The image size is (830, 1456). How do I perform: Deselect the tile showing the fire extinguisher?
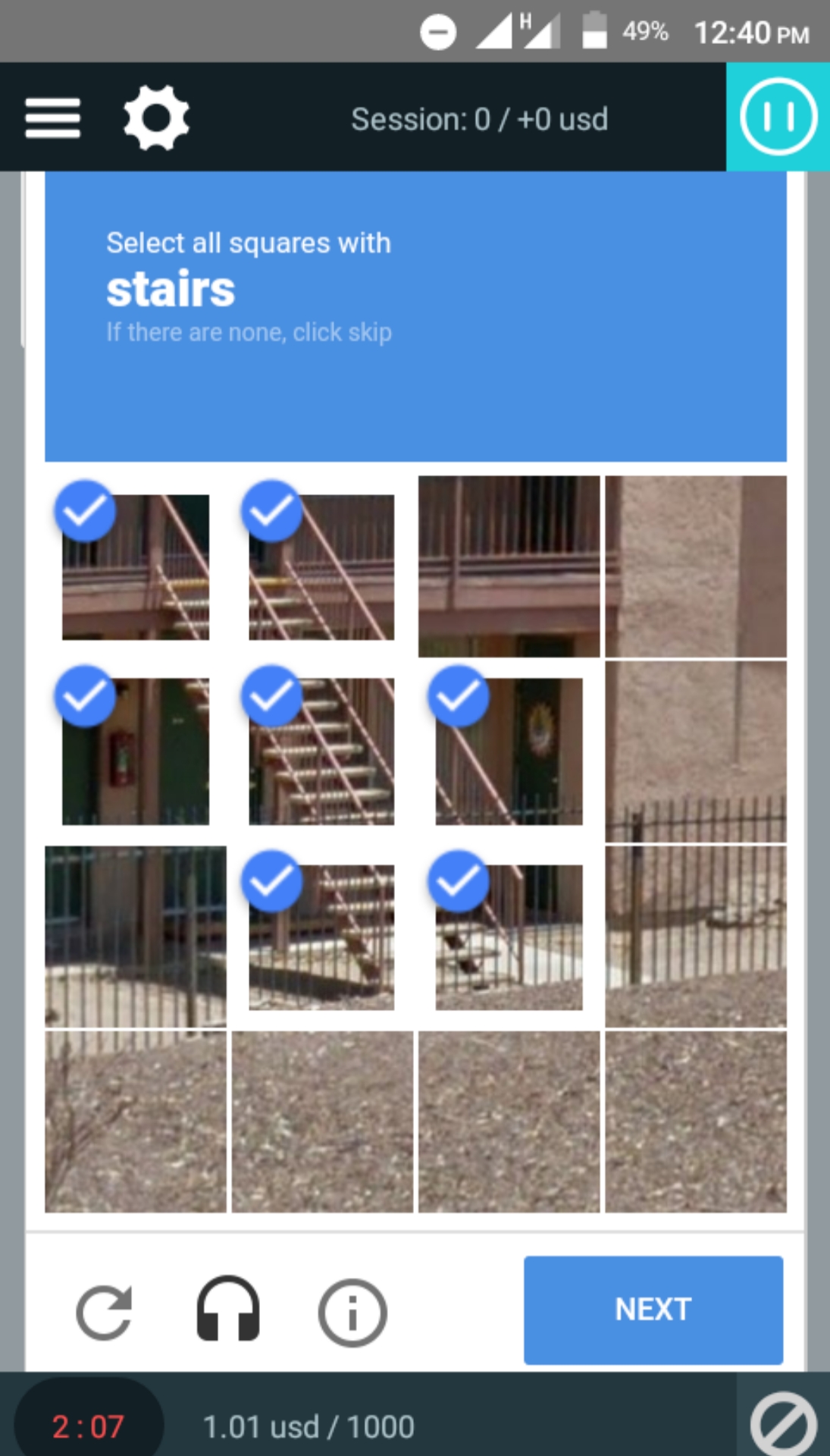point(136,752)
